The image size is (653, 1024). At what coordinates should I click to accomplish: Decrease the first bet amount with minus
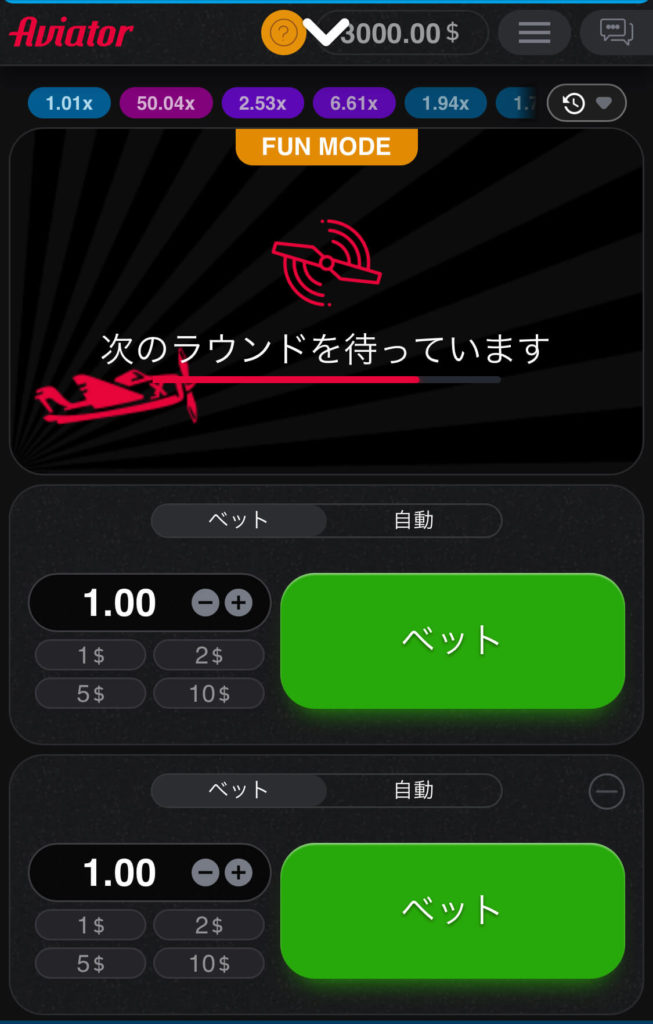(205, 603)
